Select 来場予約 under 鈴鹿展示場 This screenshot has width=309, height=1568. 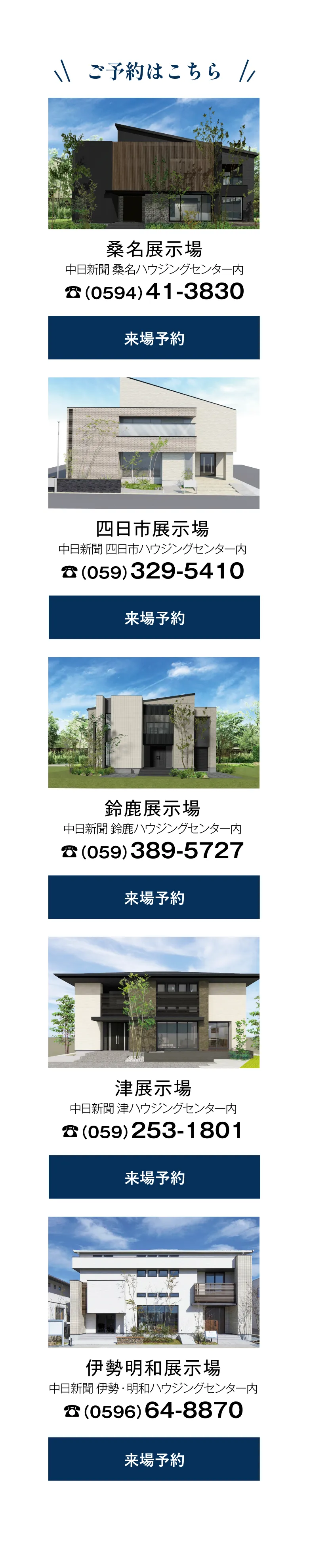click(154, 897)
